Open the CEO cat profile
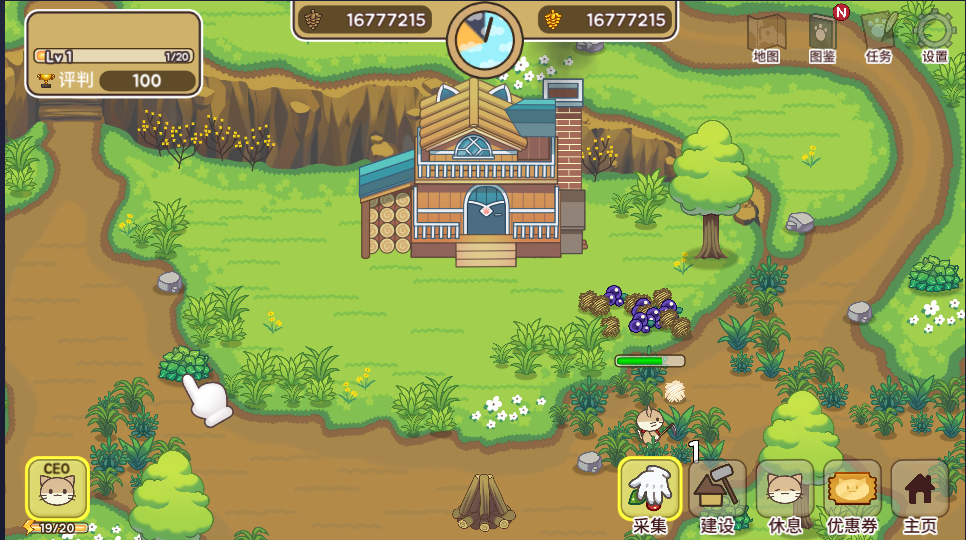Screen dimensions: 966x540 (x=57, y=489)
